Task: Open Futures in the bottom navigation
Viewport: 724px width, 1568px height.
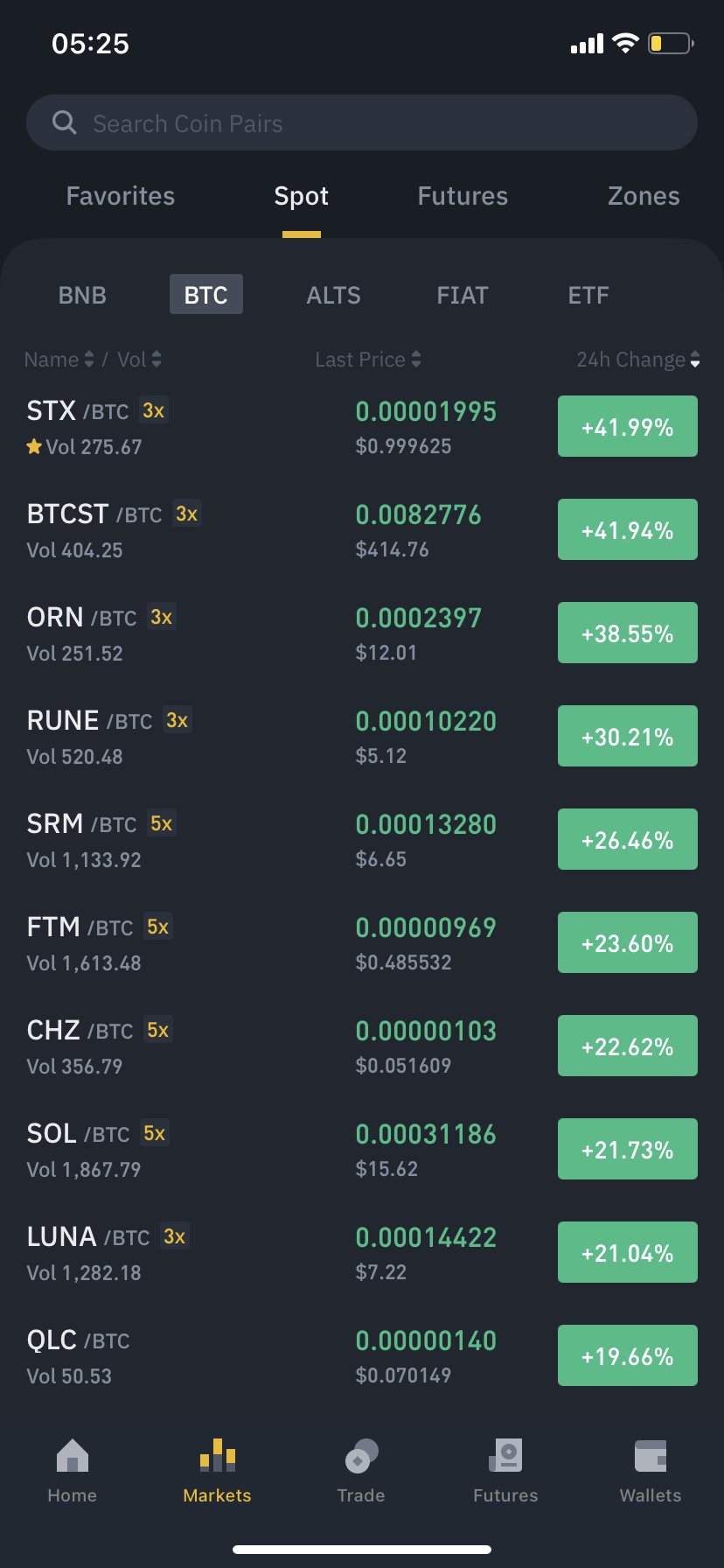Action: coord(505,1472)
